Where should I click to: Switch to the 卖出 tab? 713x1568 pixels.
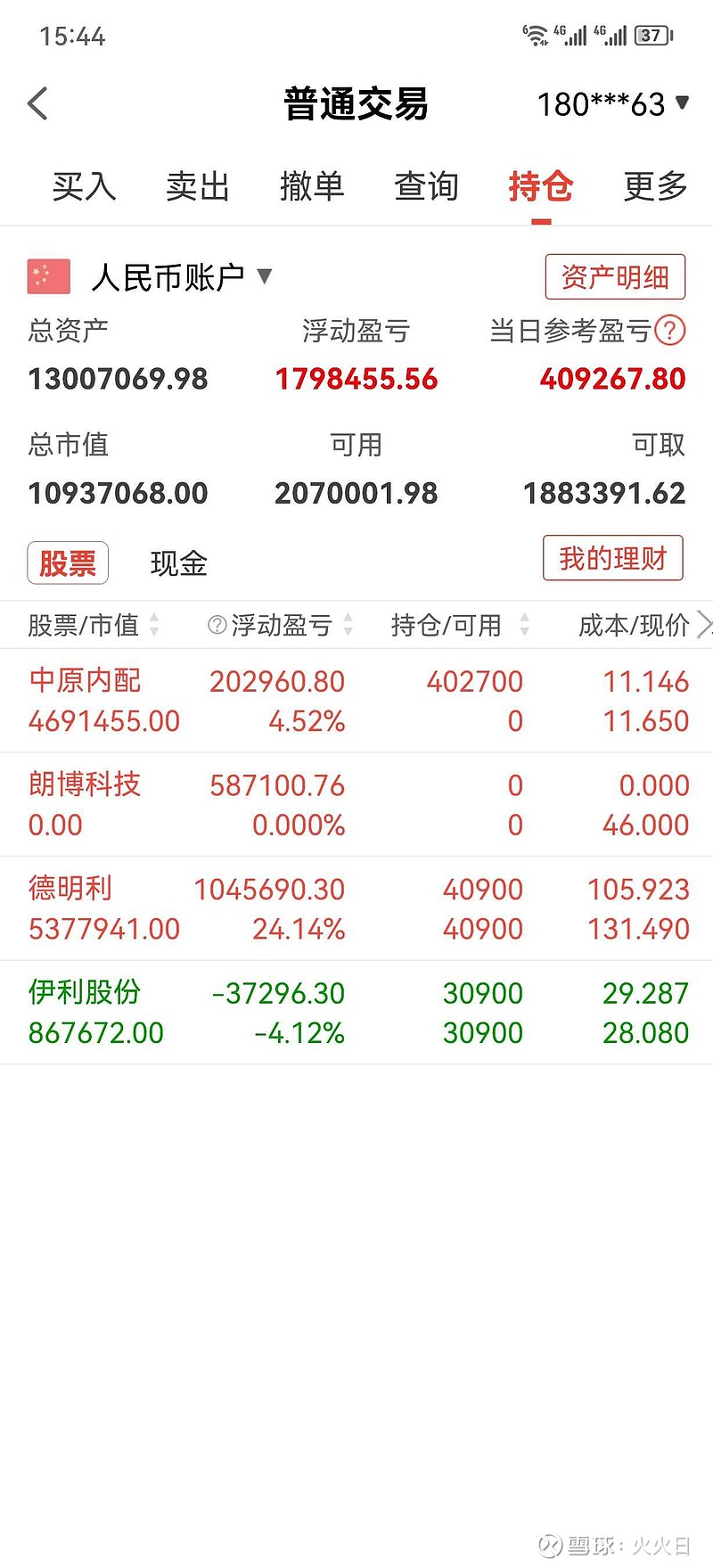click(198, 186)
